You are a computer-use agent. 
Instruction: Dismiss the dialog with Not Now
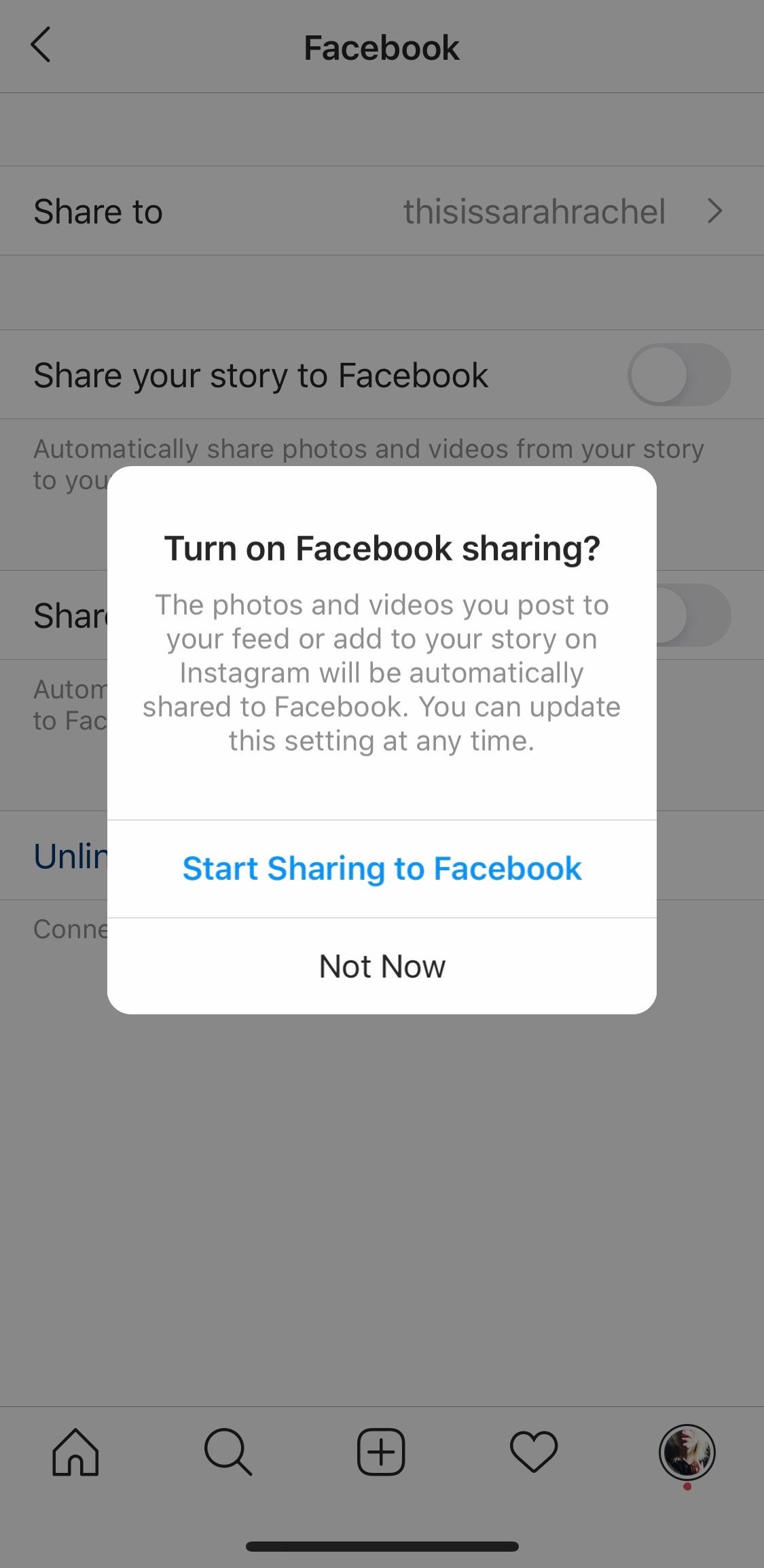coord(382,966)
